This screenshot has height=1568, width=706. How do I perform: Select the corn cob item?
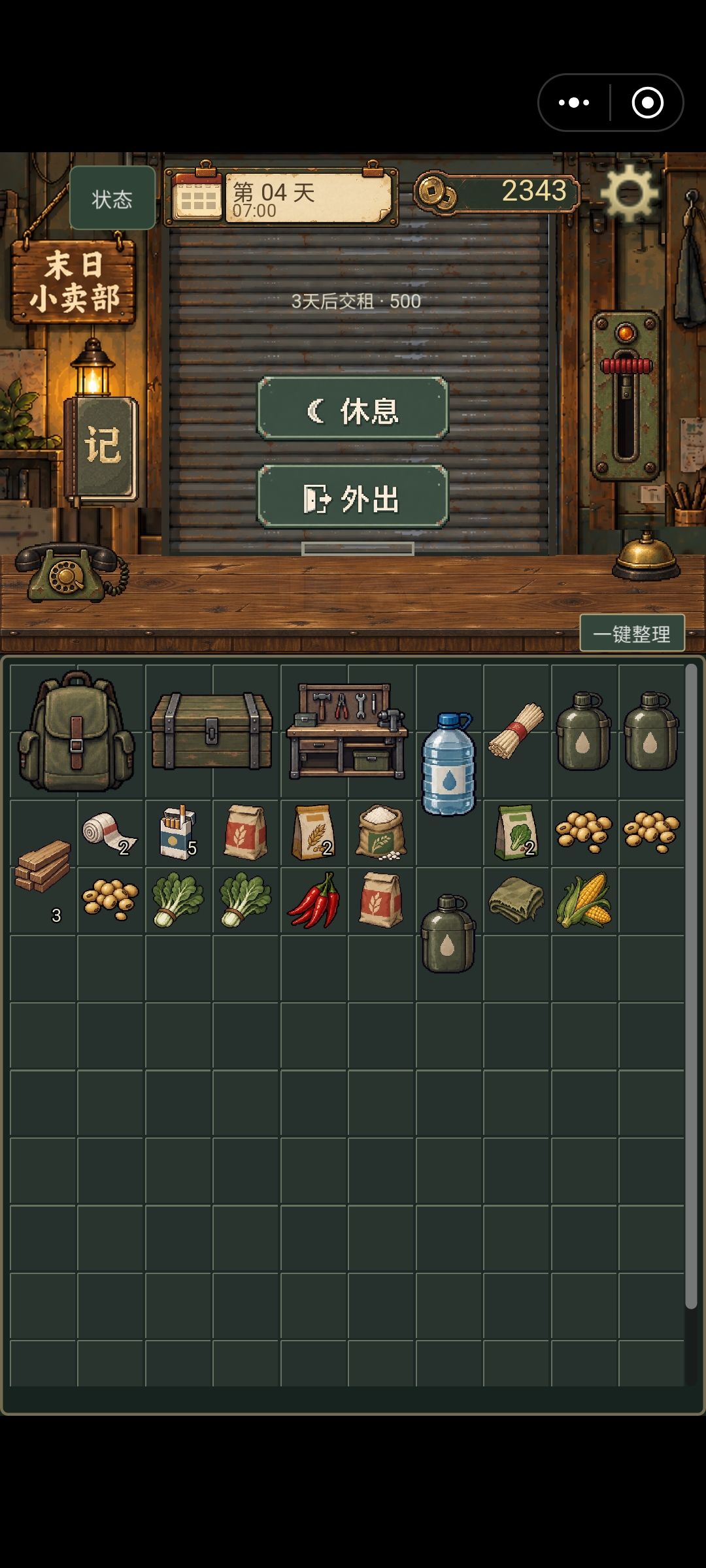pos(584,900)
